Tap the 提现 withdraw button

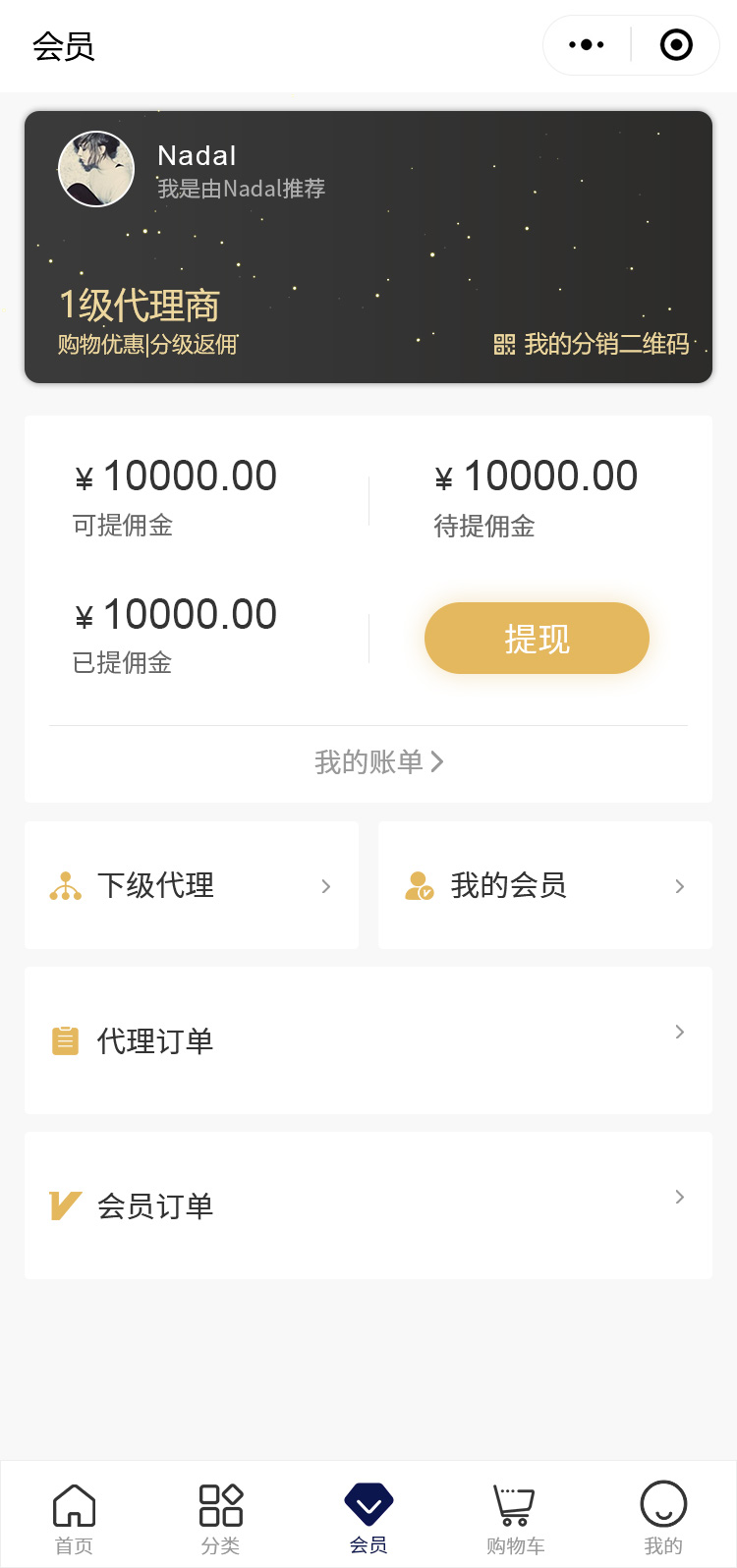pos(537,639)
